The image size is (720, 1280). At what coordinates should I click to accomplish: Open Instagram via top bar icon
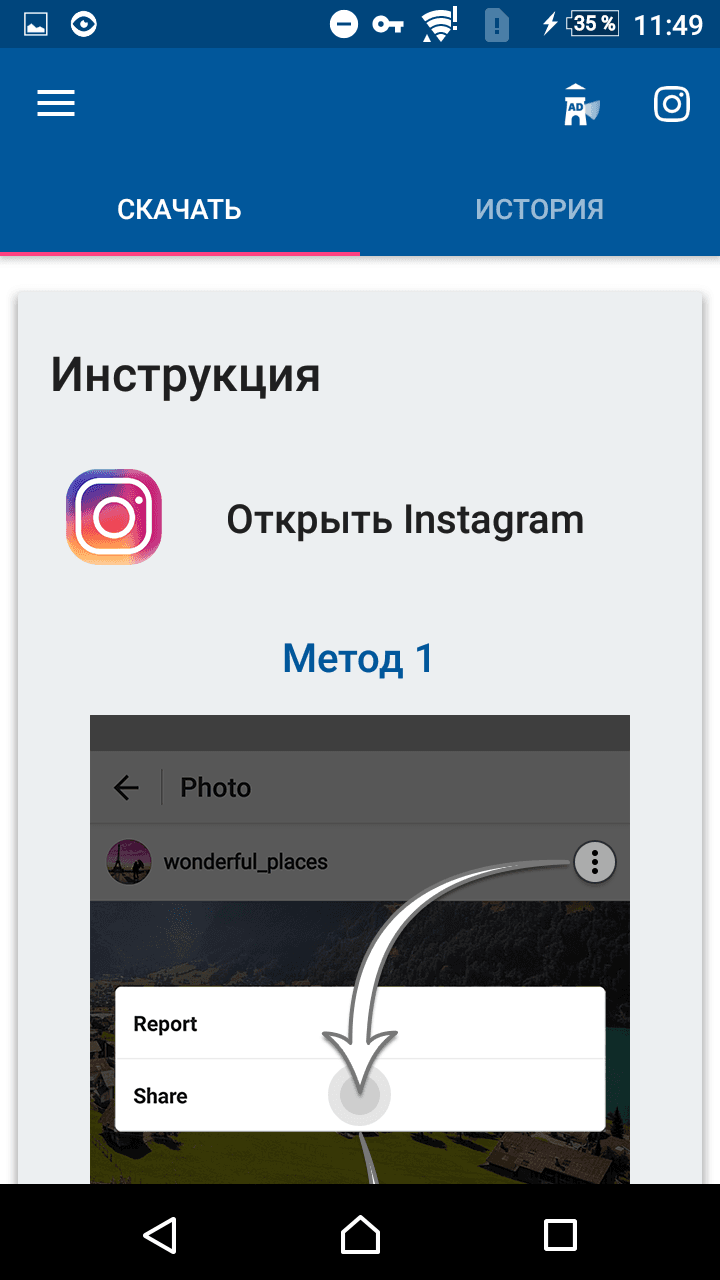pos(672,104)
